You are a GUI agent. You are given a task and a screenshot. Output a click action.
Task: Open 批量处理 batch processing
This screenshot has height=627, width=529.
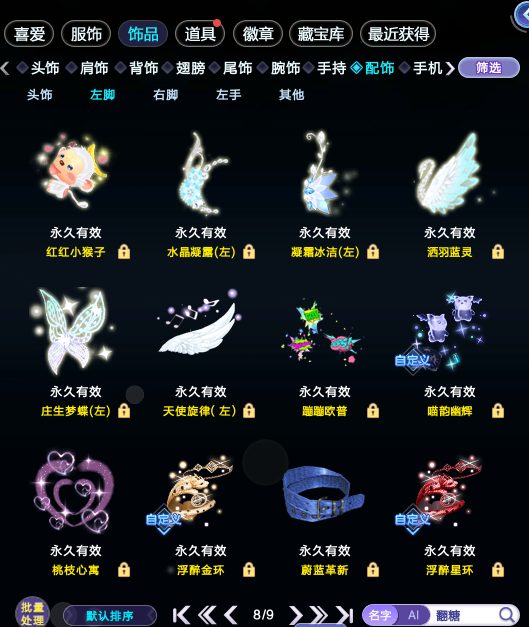(x=32, y=613)
